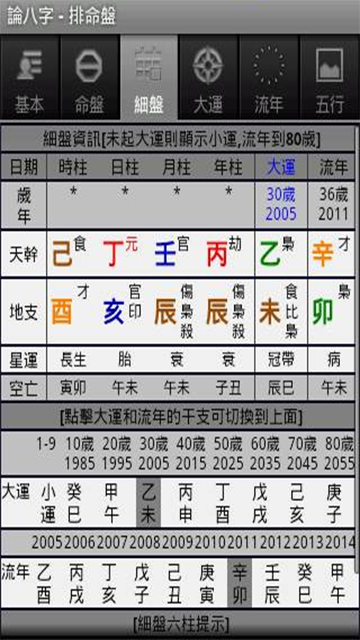The height and width of the screenshot is (640, 360).
Task: Choose the 癸巳 流年 for 2013
Action: 304,584
